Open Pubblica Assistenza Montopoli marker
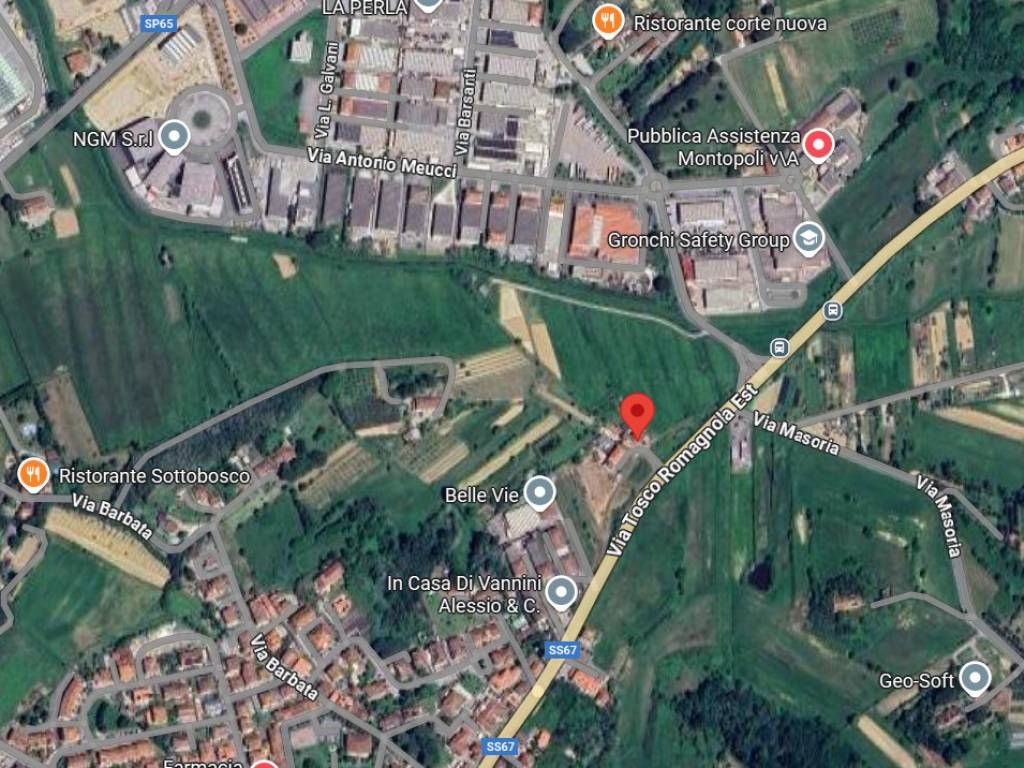The width and height of the screenshot is (1024, 768). point(819,146)
